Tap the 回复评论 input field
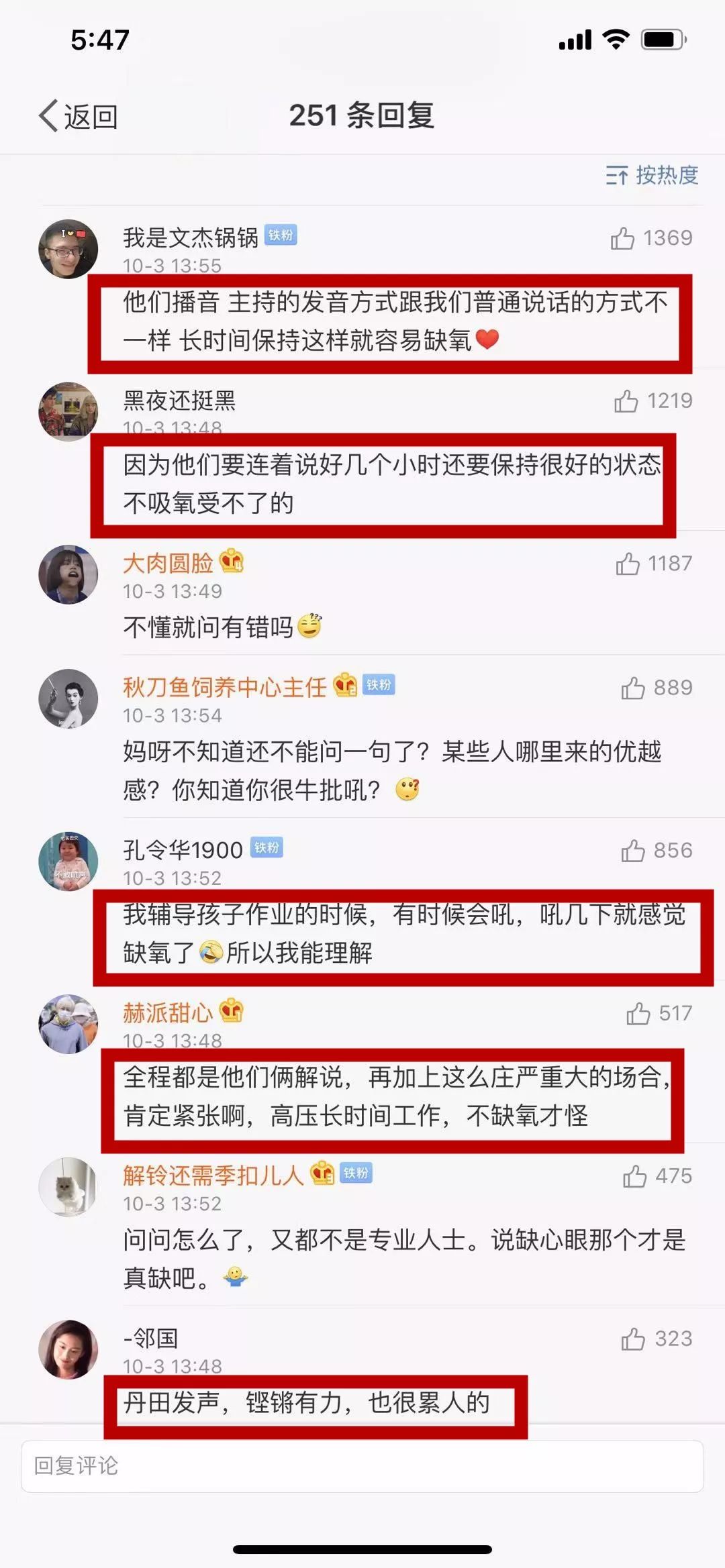This screenshot has height=1568, width=725. tap(362, 1466)
